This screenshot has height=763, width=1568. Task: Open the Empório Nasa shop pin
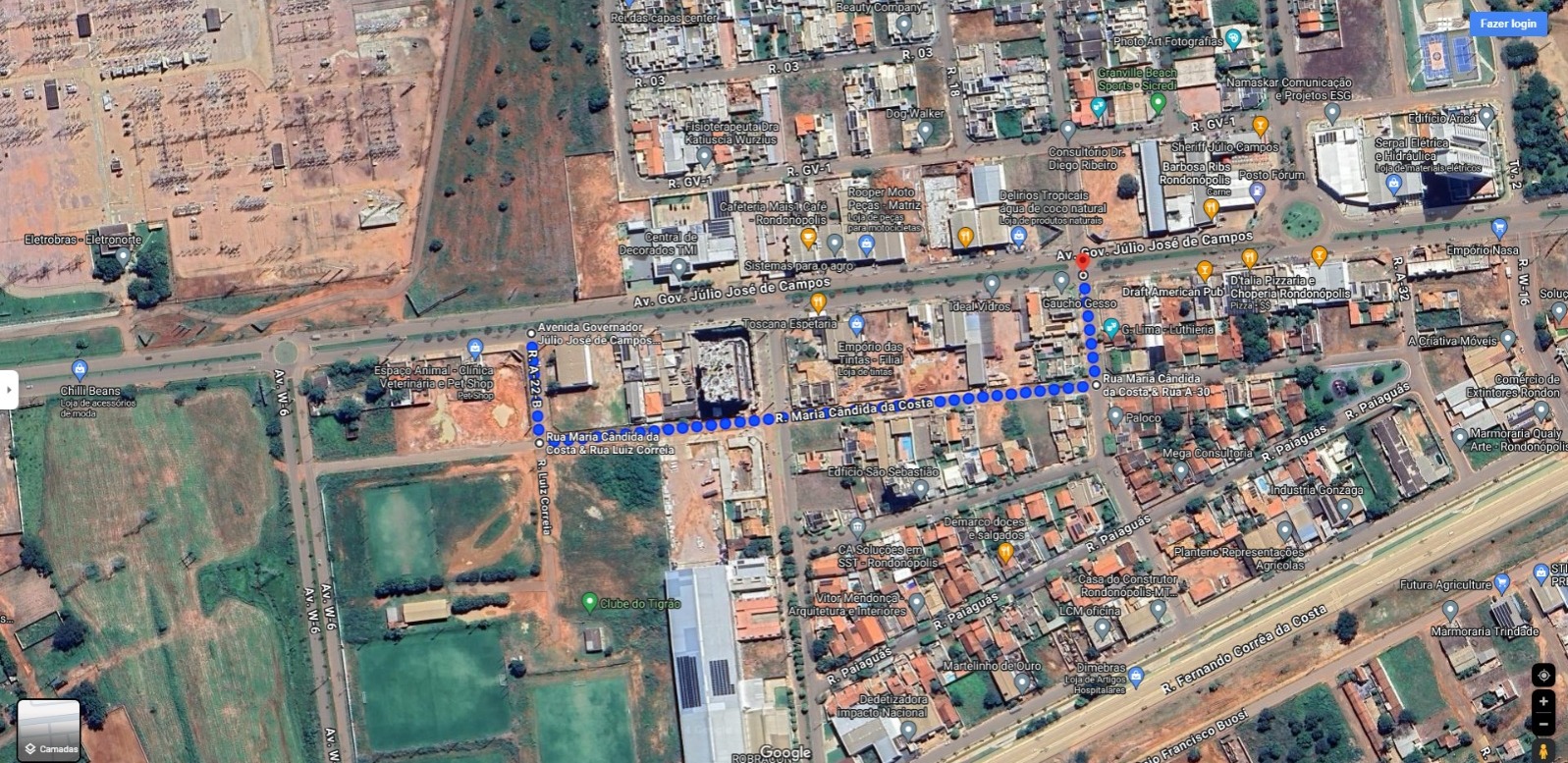pos(1498,228)
